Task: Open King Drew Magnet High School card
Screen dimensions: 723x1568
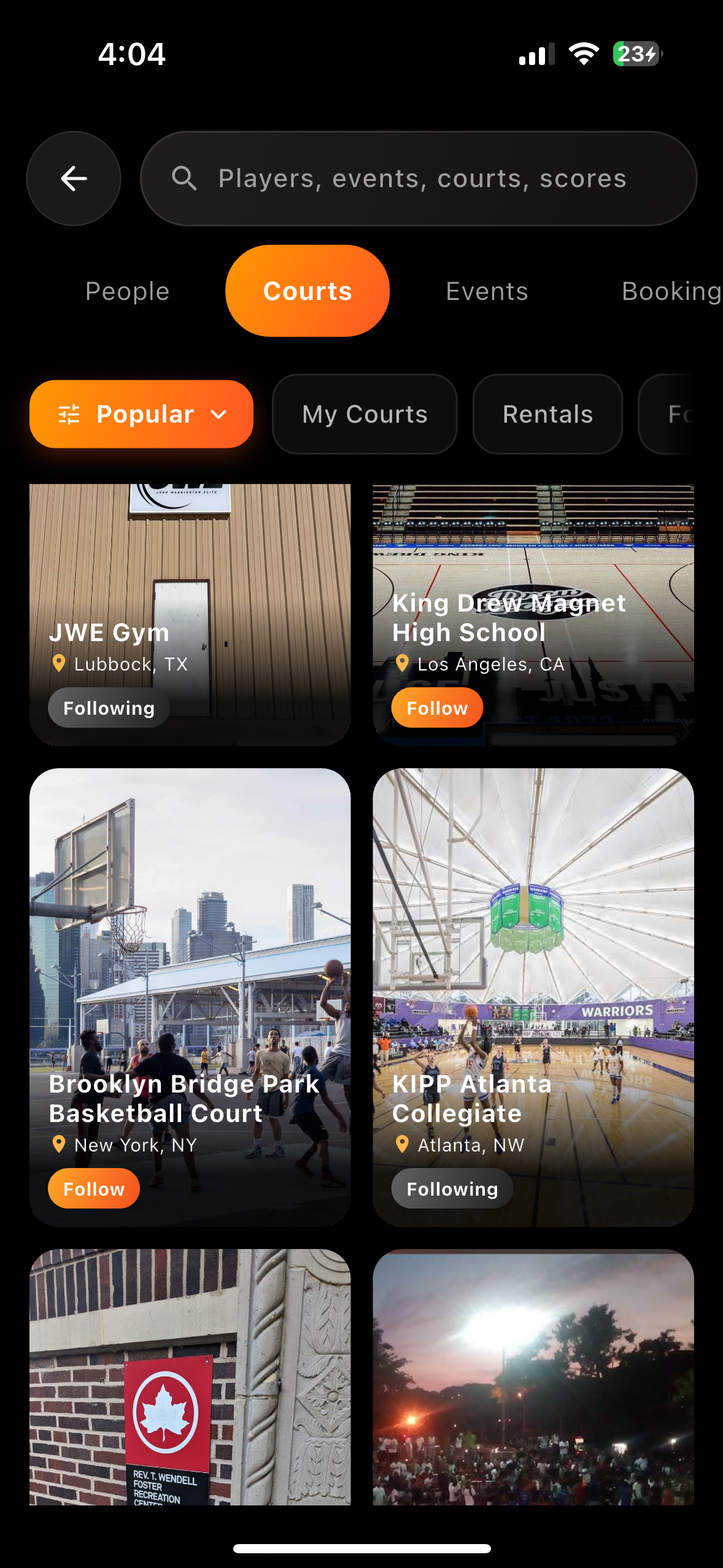Action: tap(533, 615)
